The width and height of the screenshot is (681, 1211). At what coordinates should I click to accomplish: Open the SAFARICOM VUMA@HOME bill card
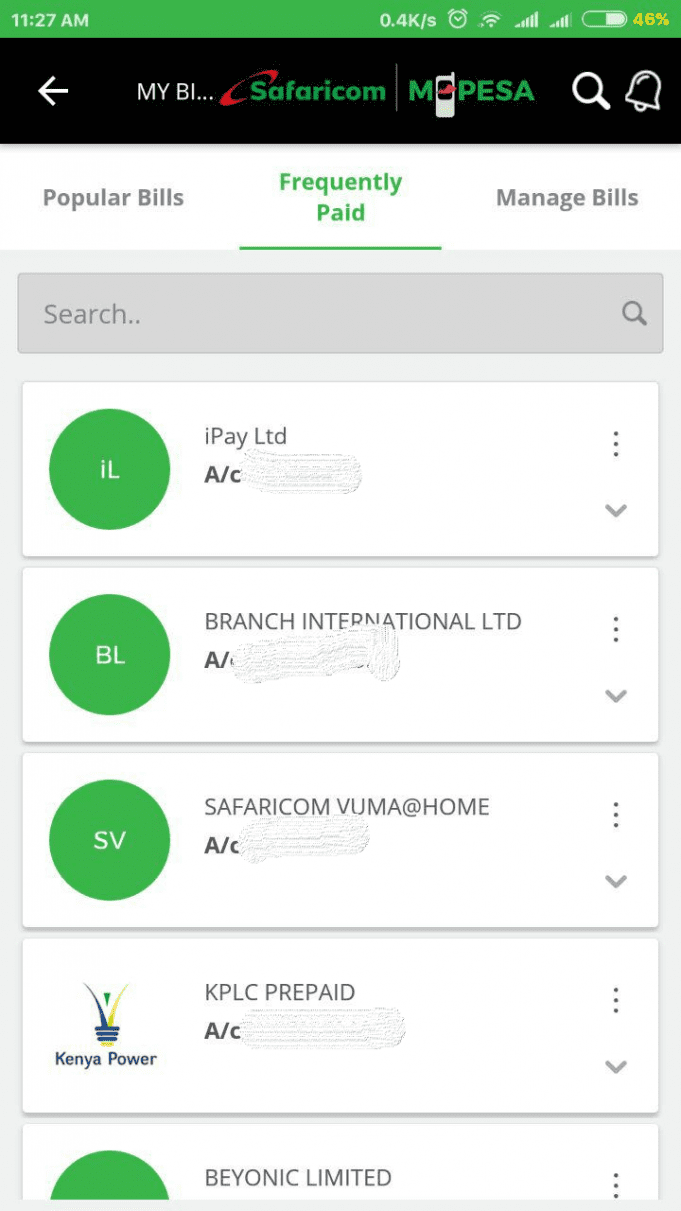(x=340, y=840)
